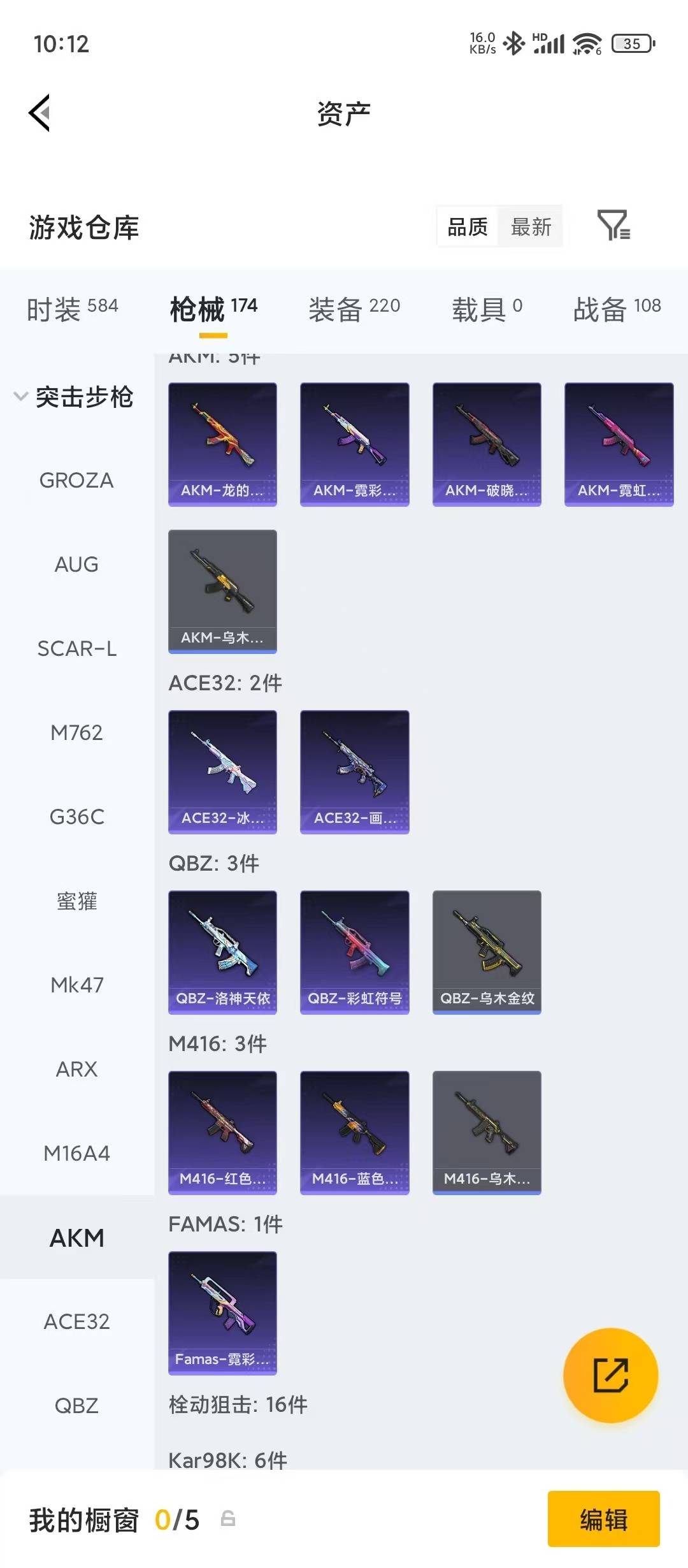Viewport: 688px width, 1568px height.
Task: Open the ACE32-冰 weapon thumbnail
Action: (x=222, y=771)
